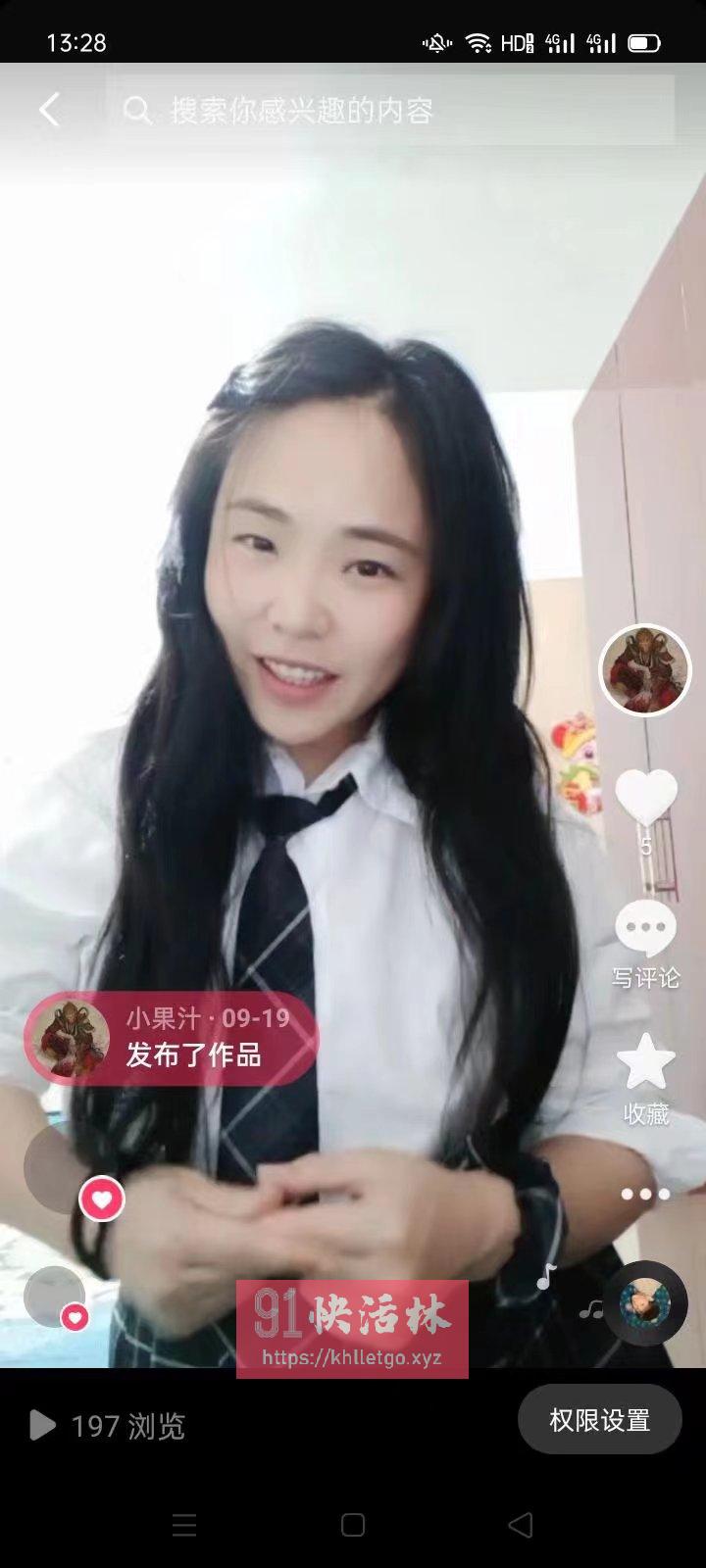Viewport: 706px width, 1568px height.
Task: Go to the home screen via system button
Action: 353,1525
